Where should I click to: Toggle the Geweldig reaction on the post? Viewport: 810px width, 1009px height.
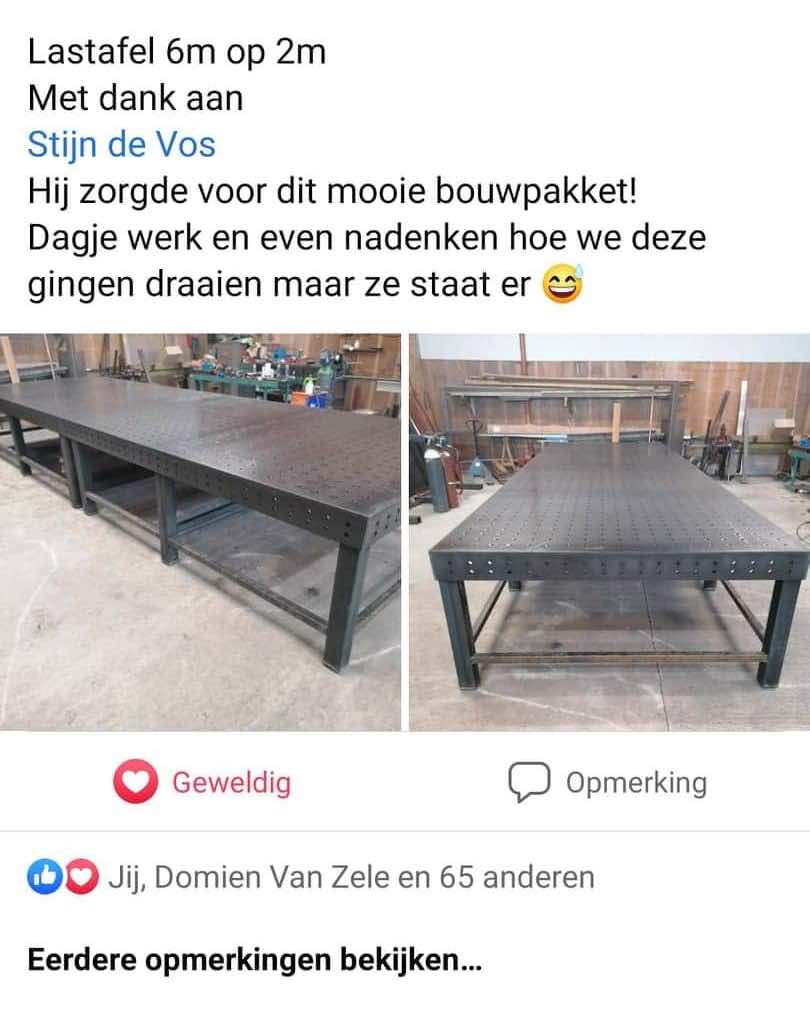pyautogui.click(x=200, y=783)
